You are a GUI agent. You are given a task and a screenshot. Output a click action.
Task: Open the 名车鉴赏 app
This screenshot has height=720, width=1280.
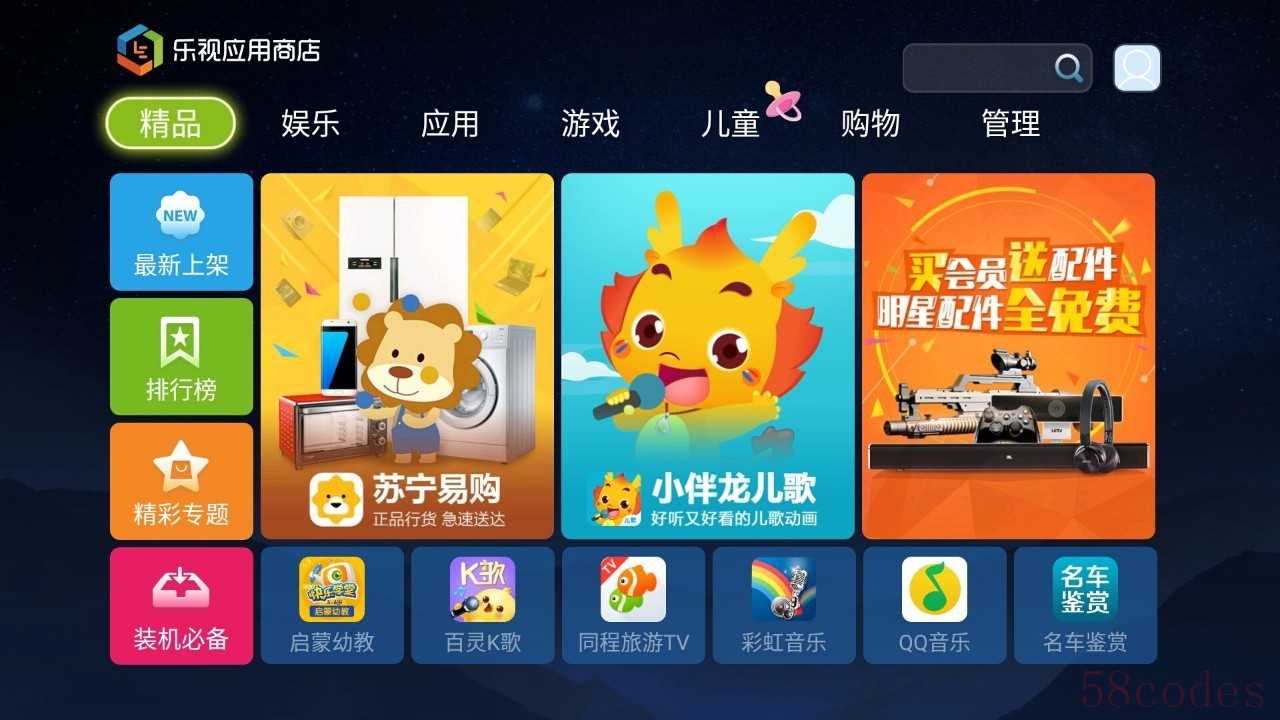coord(1085,605)
